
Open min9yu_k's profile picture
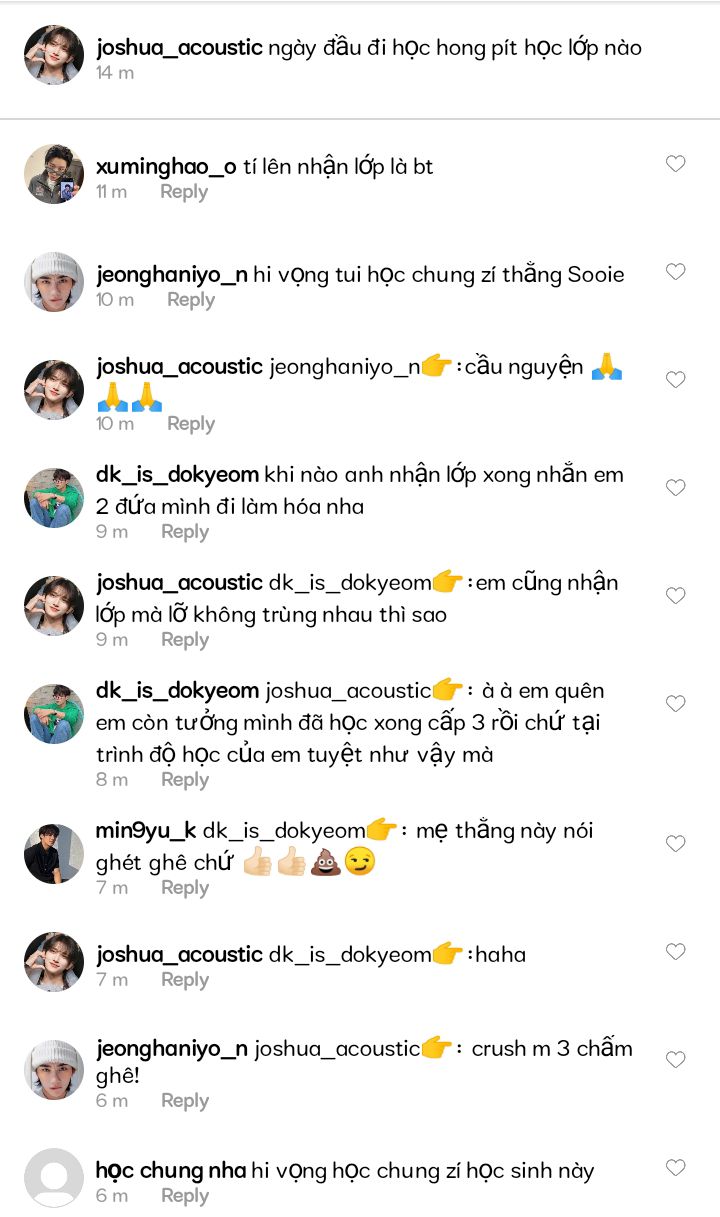tap(54, 854)
